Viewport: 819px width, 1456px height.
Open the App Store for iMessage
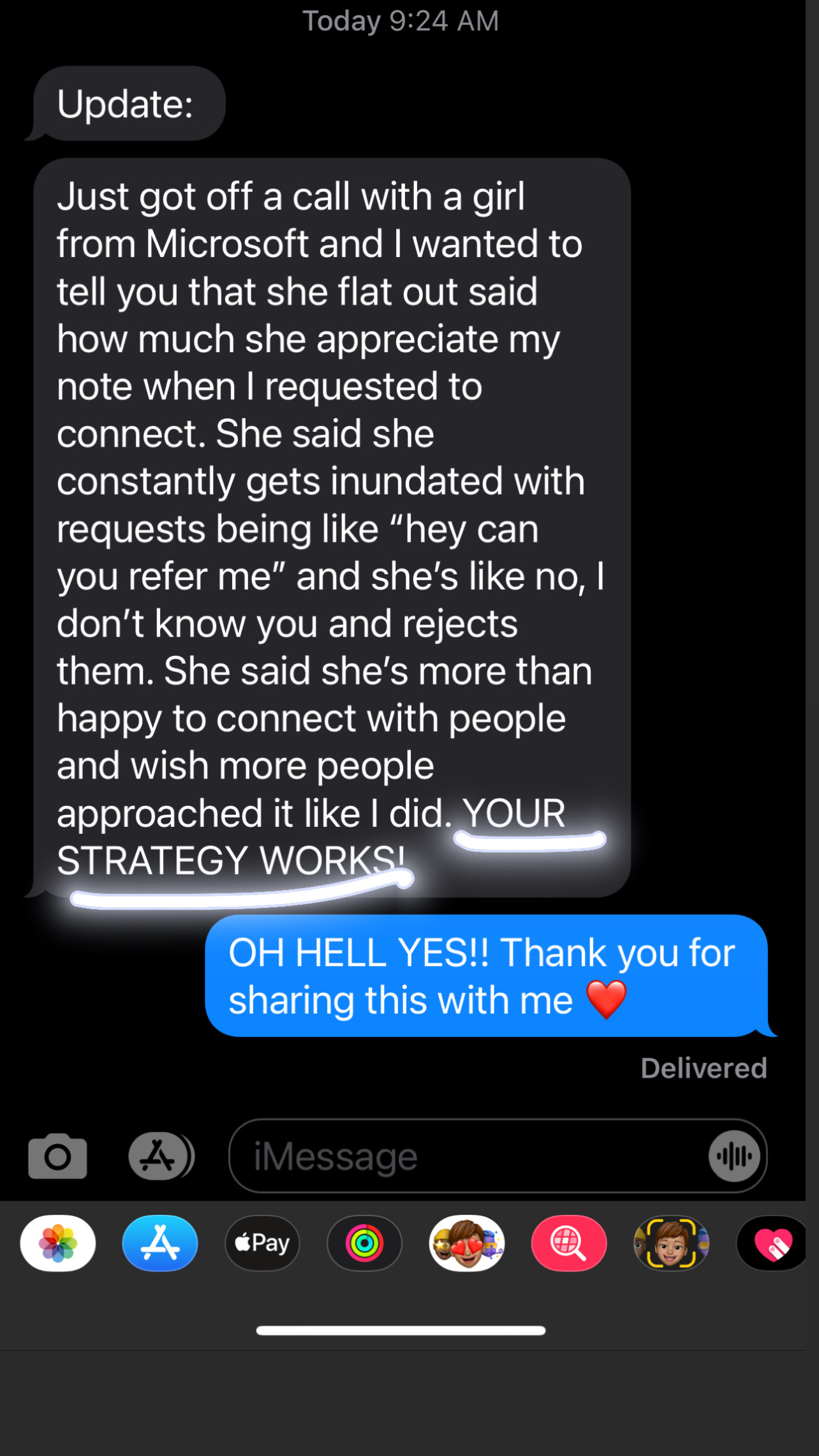[x=160, y=1243]
